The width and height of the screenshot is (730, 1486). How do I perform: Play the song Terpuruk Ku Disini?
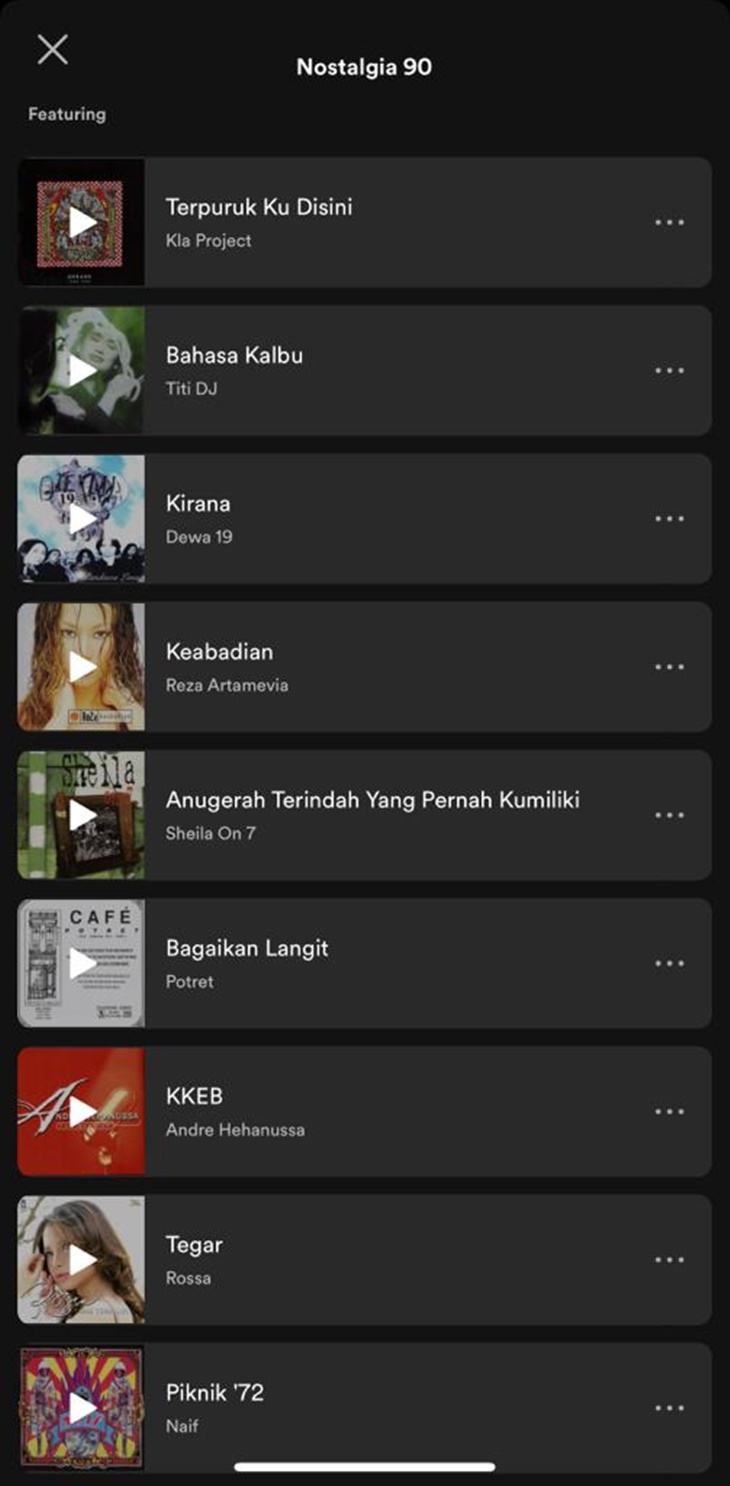pyautogui.click(x=81, y=222)
